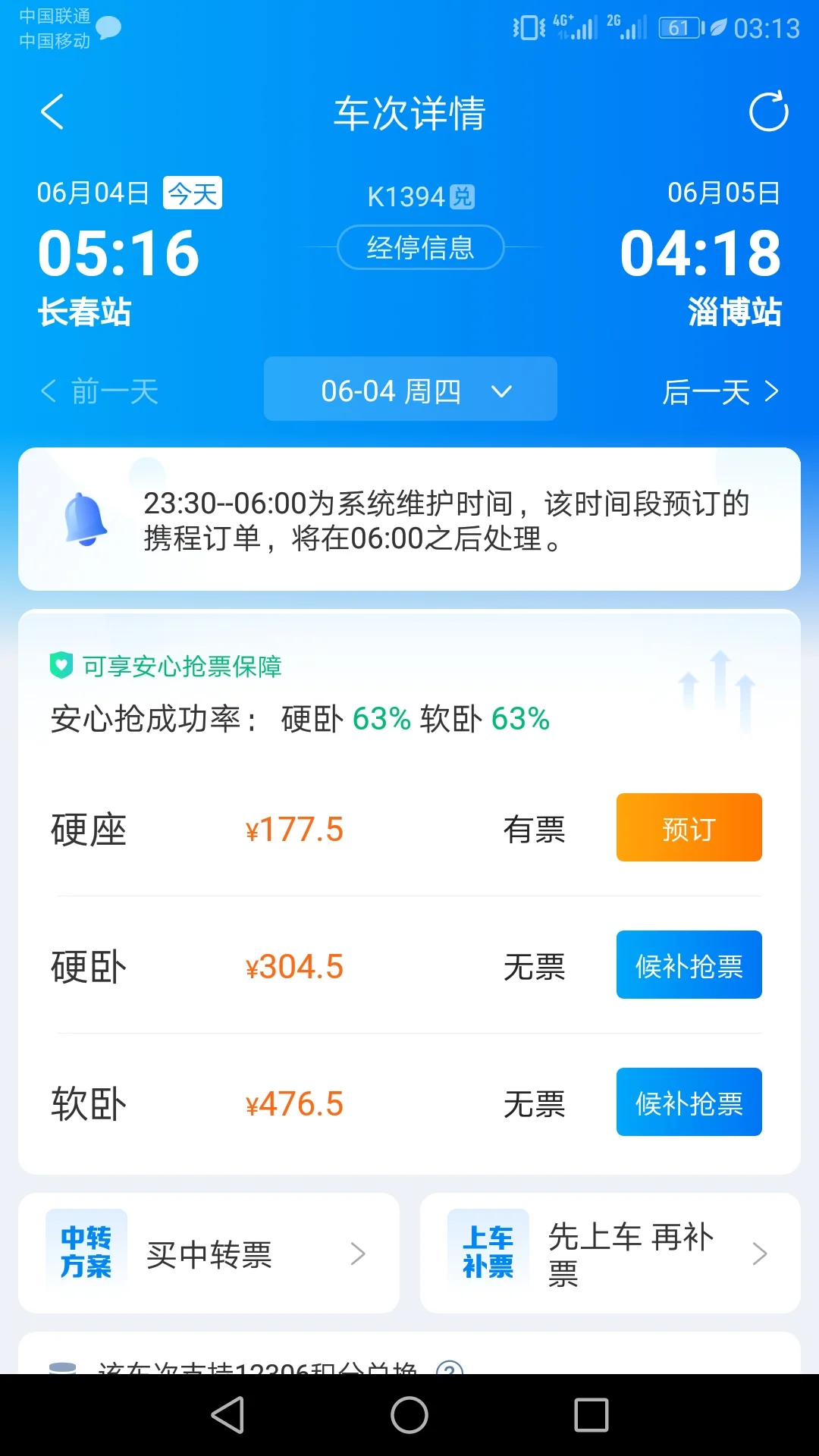Tap the back arrow to leave 车次详情
The height and width of the screenshot is (1456, 819).
click(x=51, y=112)
